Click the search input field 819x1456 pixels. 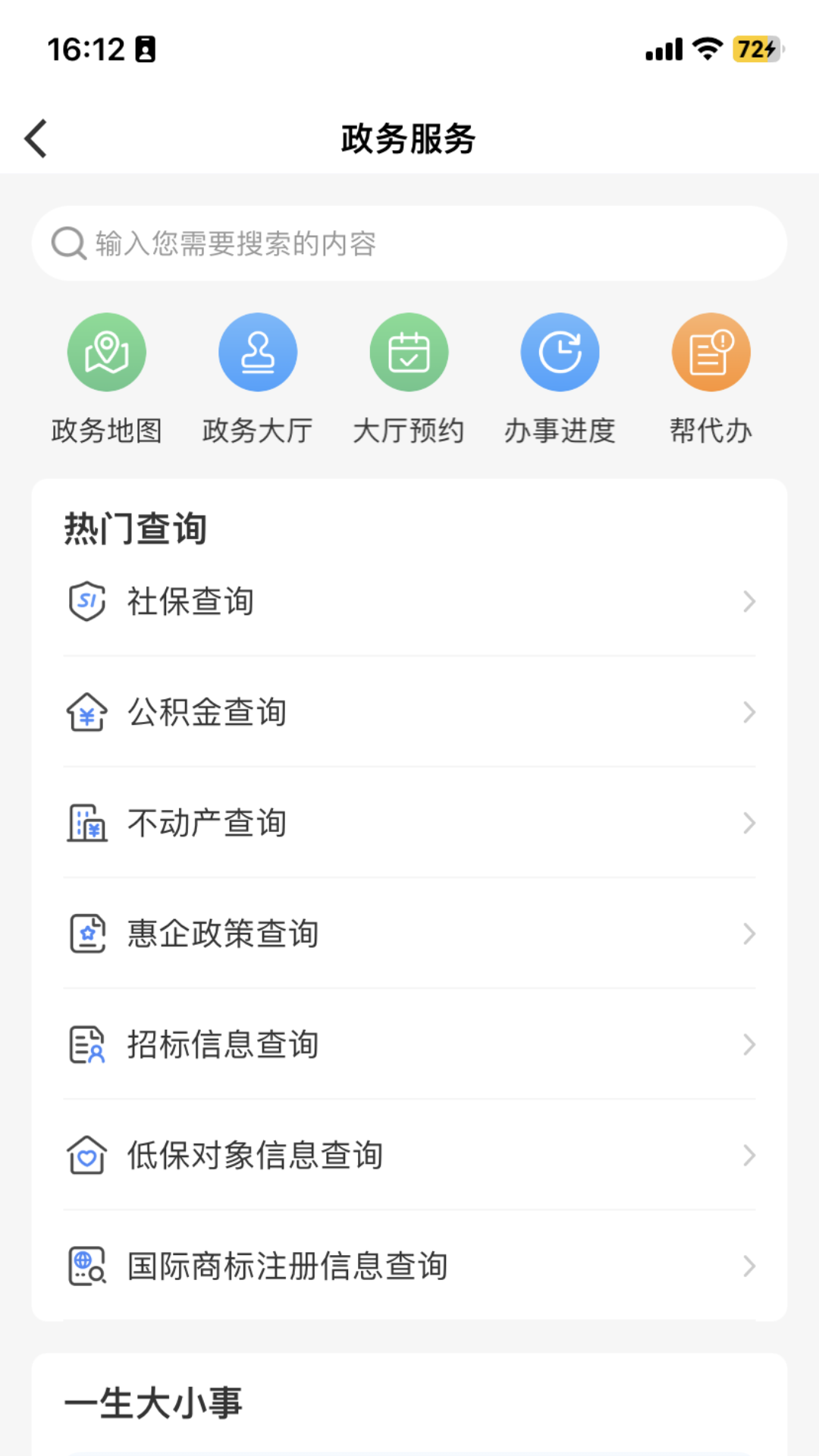click(409, 243)
